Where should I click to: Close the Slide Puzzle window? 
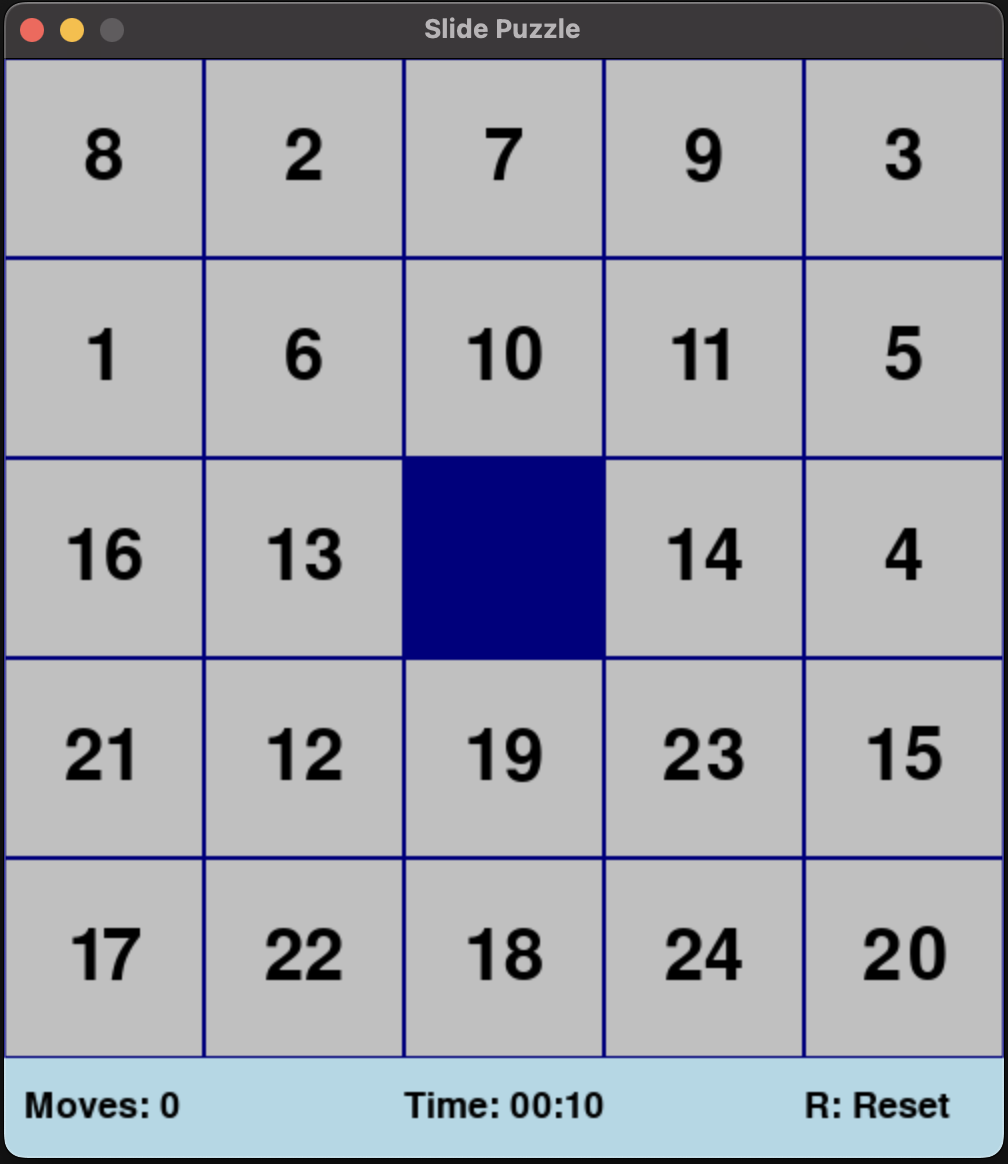click(32, 30)
